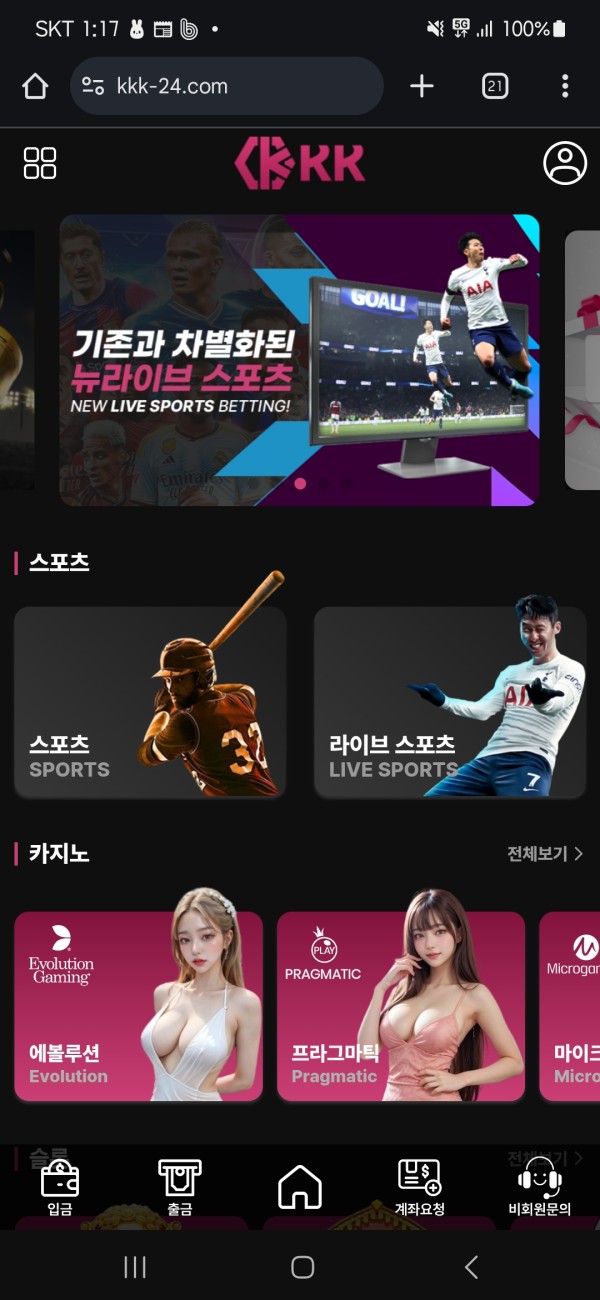Open the browser tab switcher
Screen dimensions: 600x1300
(494, 86)
